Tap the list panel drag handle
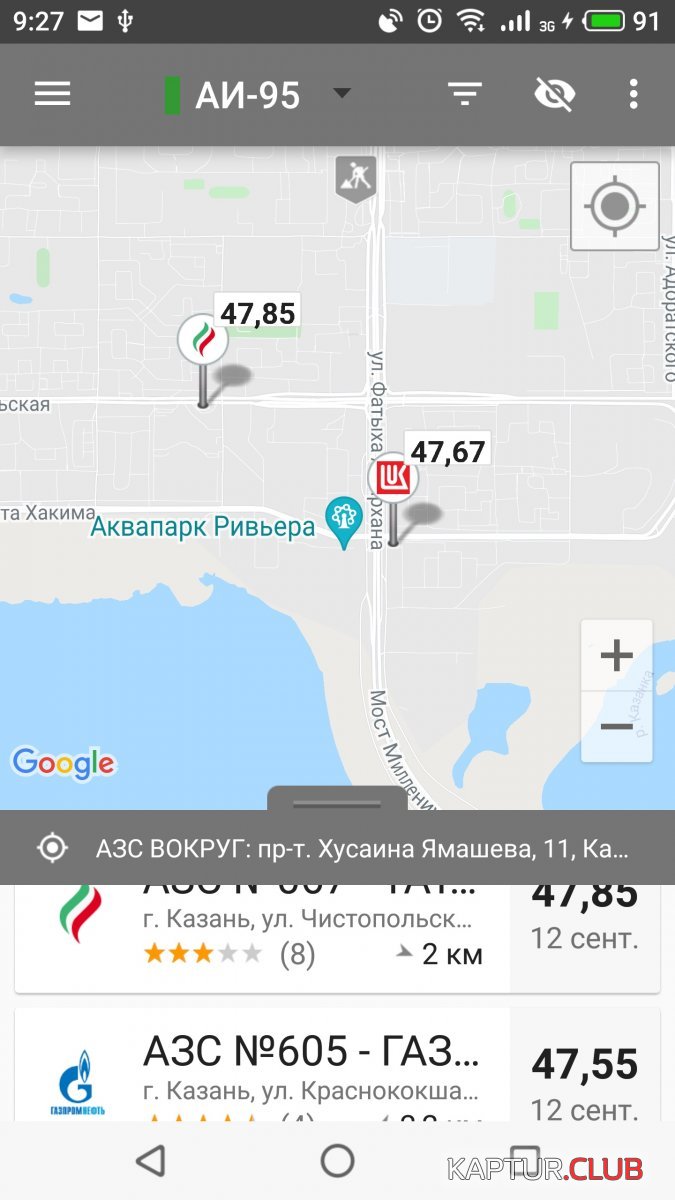The image size is (675, 1200). [x=337, y=800]
